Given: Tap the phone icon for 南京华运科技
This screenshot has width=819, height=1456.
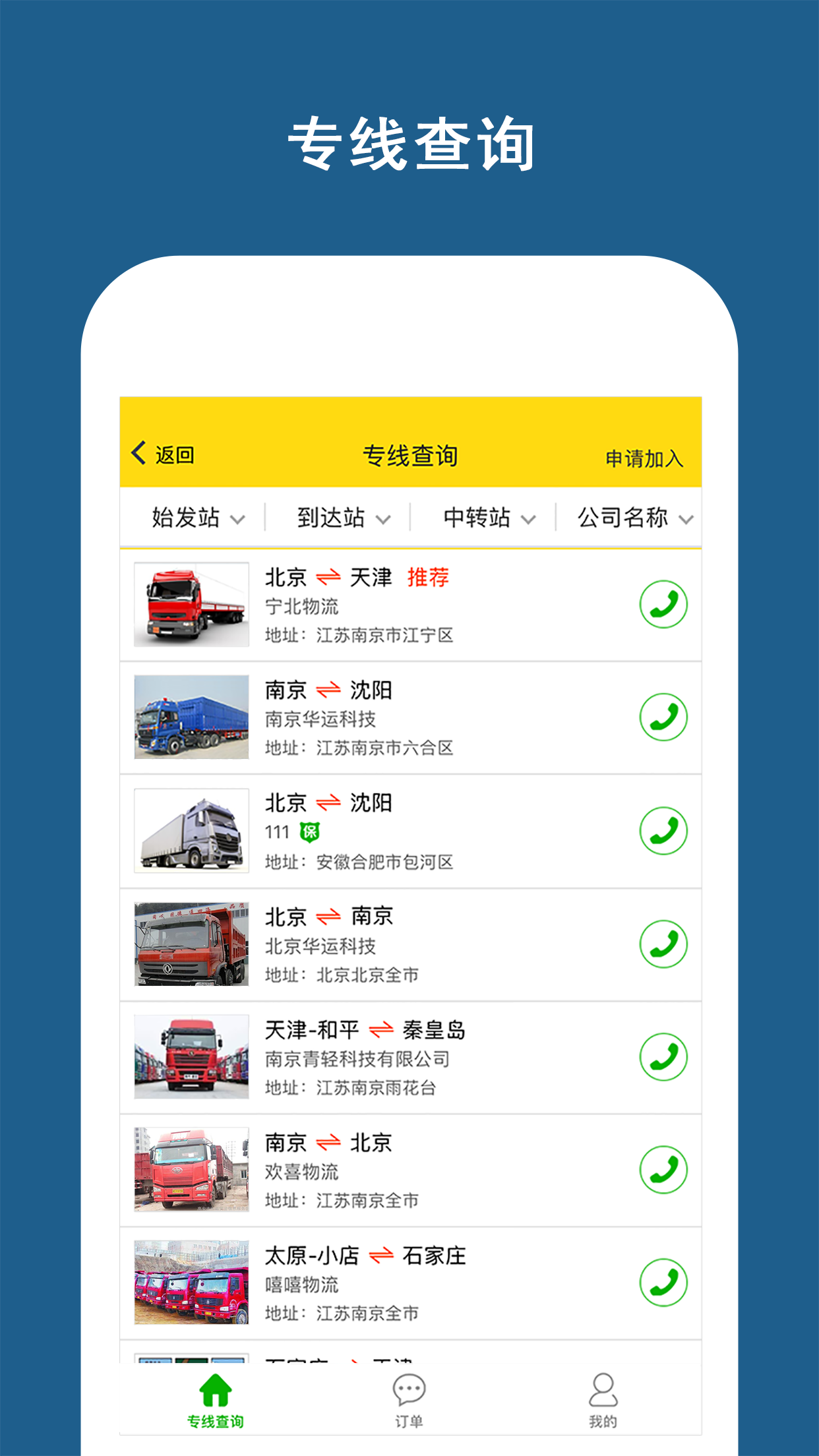Looking at the screenshot, I should pos(663,715).
